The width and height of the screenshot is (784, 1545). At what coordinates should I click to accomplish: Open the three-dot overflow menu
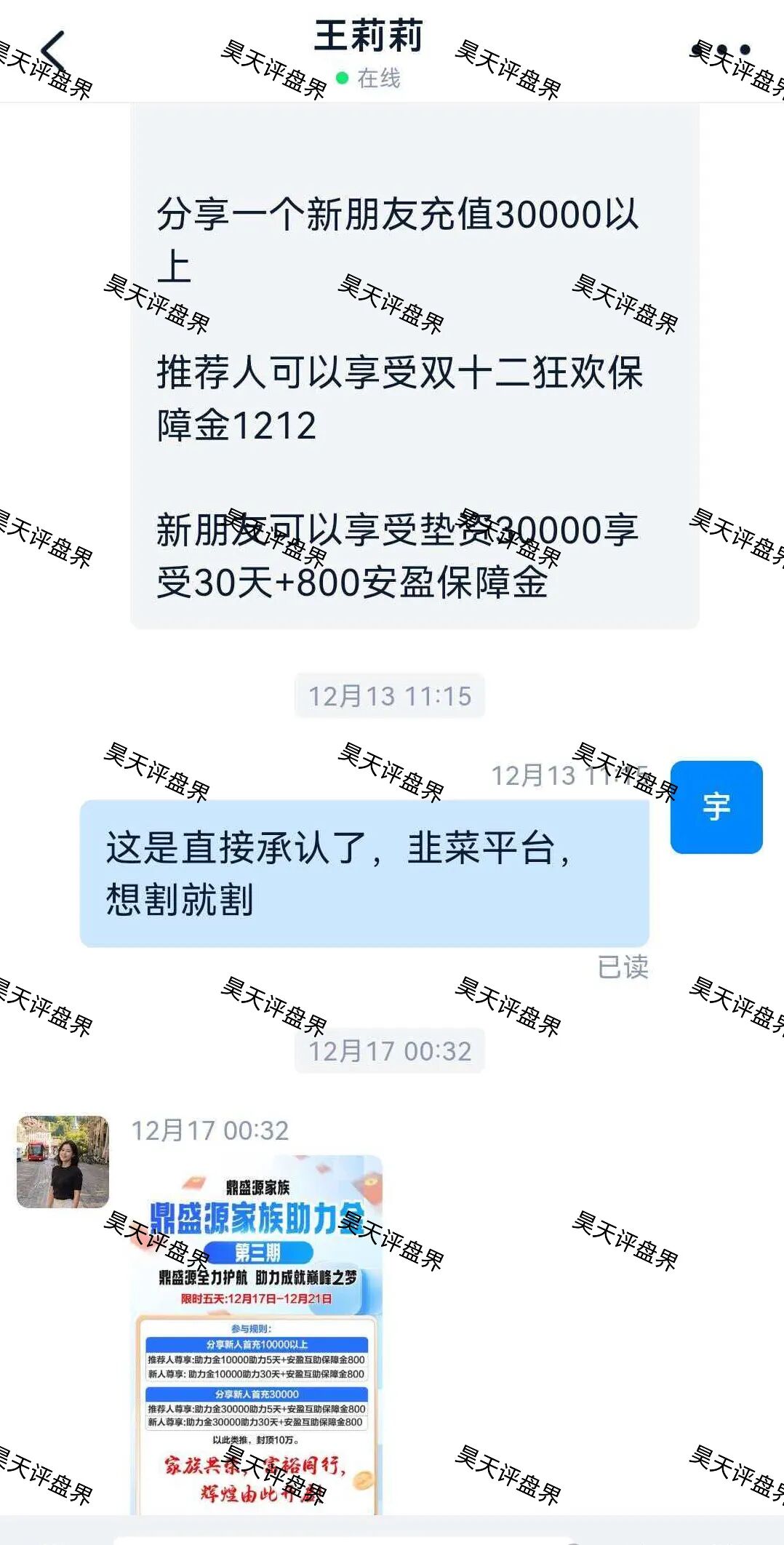(x=721, y=50)
